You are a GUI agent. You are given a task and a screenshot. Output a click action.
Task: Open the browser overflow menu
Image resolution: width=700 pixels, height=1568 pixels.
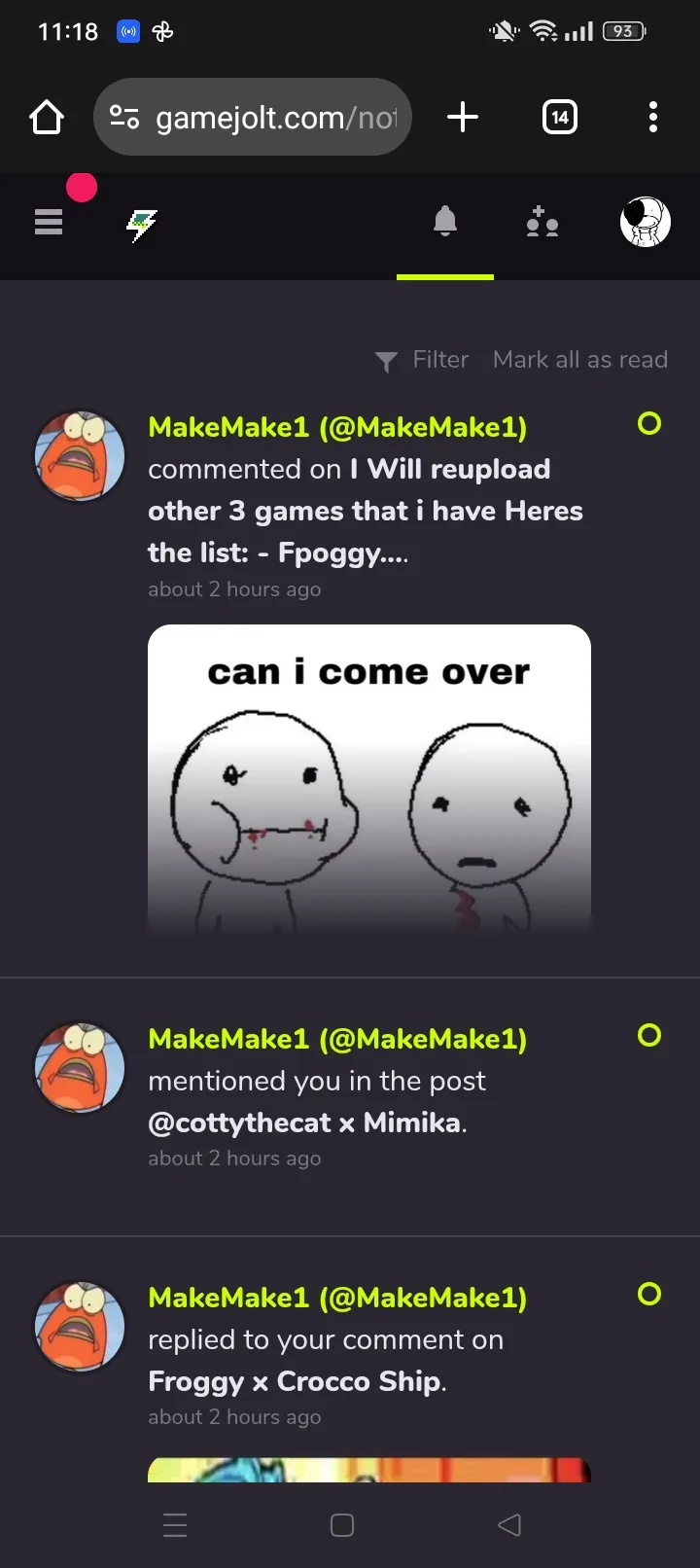point(653,118)
